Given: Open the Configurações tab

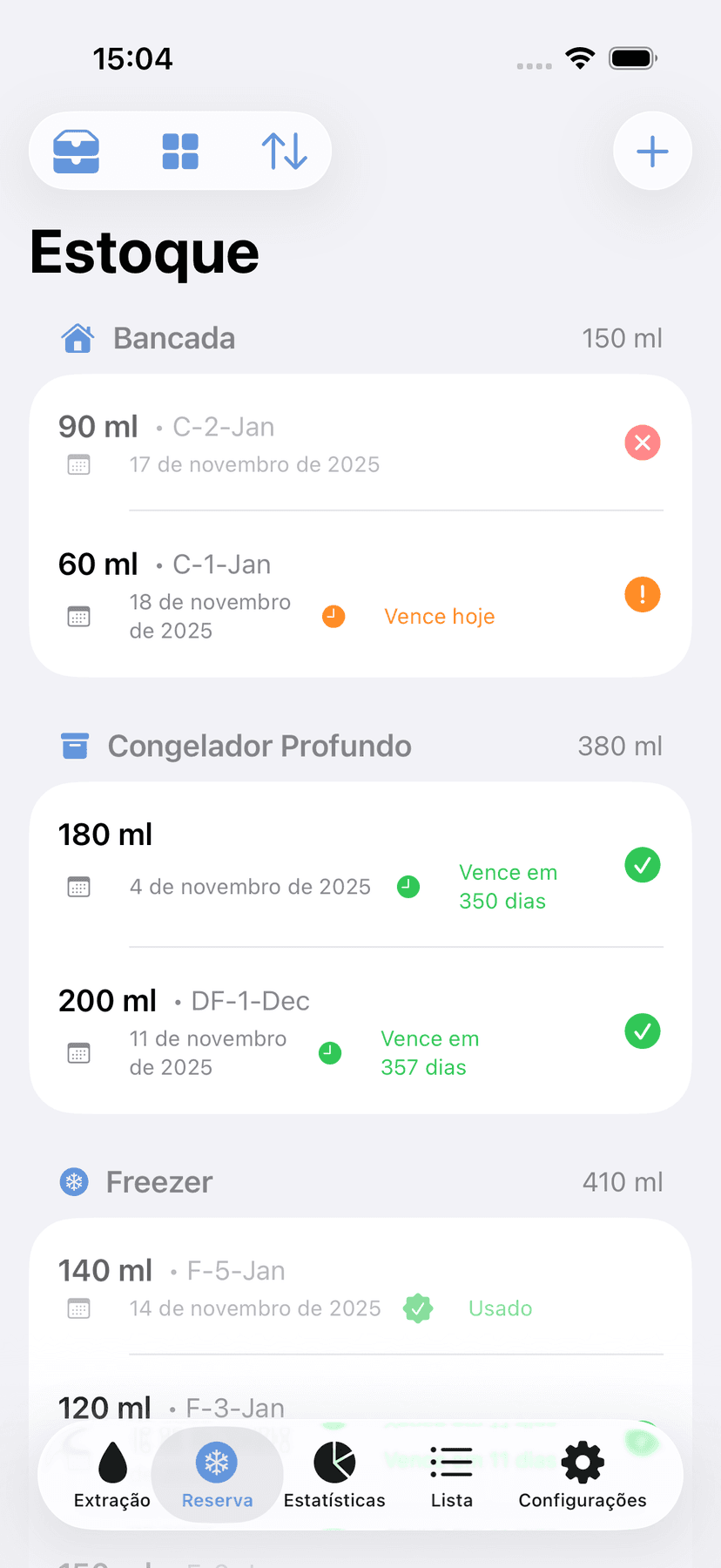Looking at the screenshot, I should pos(583,1476).
